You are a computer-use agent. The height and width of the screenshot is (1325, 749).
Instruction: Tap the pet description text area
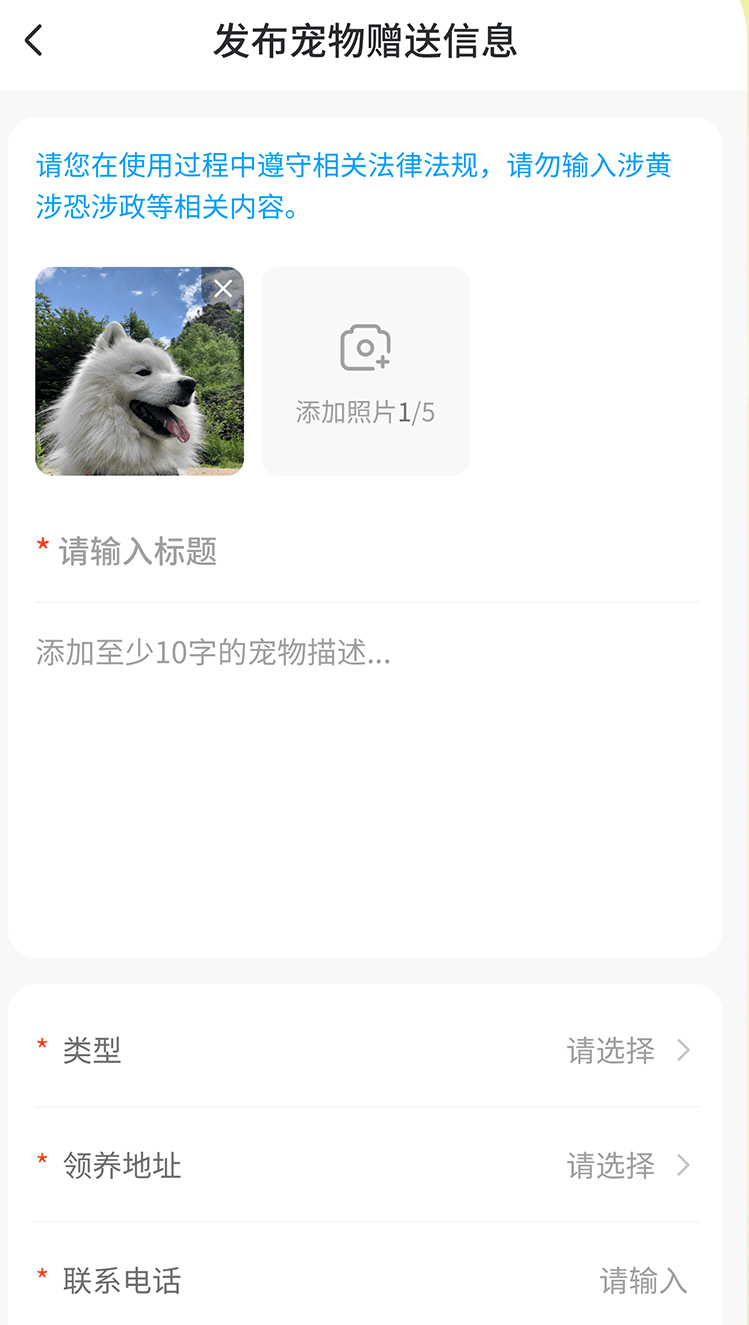point(366,760)
